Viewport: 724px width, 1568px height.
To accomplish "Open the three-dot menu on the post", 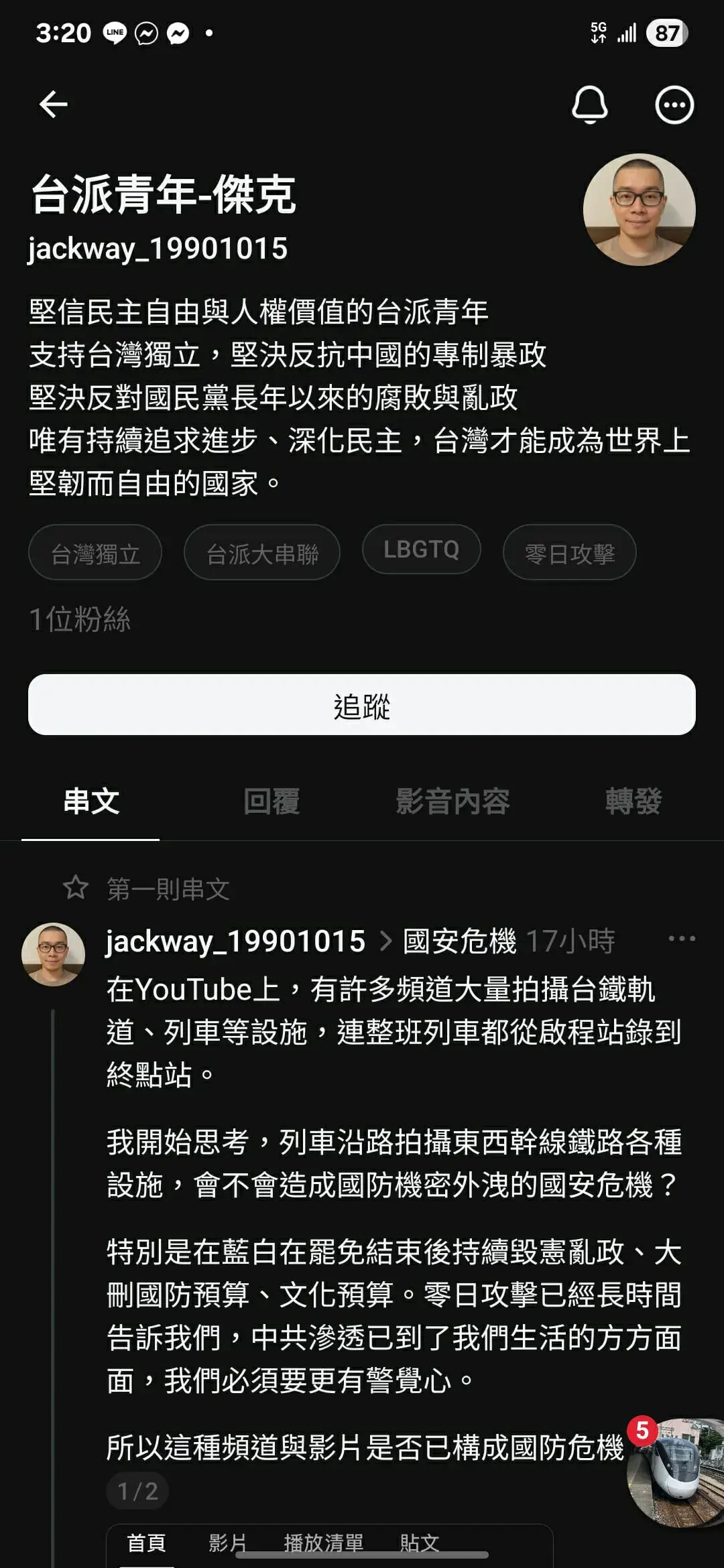I will [682, 939].
